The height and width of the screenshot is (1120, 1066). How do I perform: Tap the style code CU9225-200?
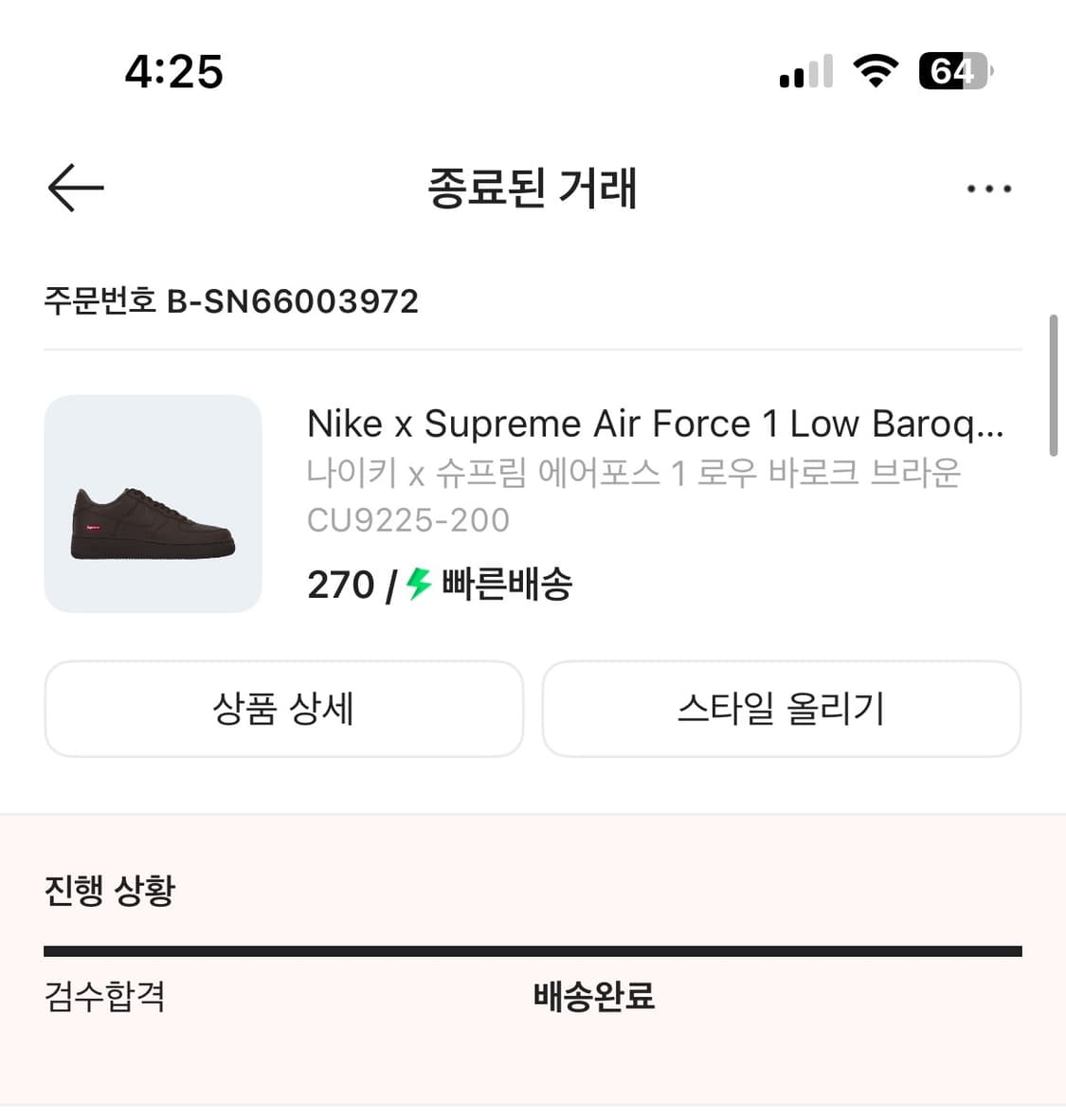(x=408, y=520)
